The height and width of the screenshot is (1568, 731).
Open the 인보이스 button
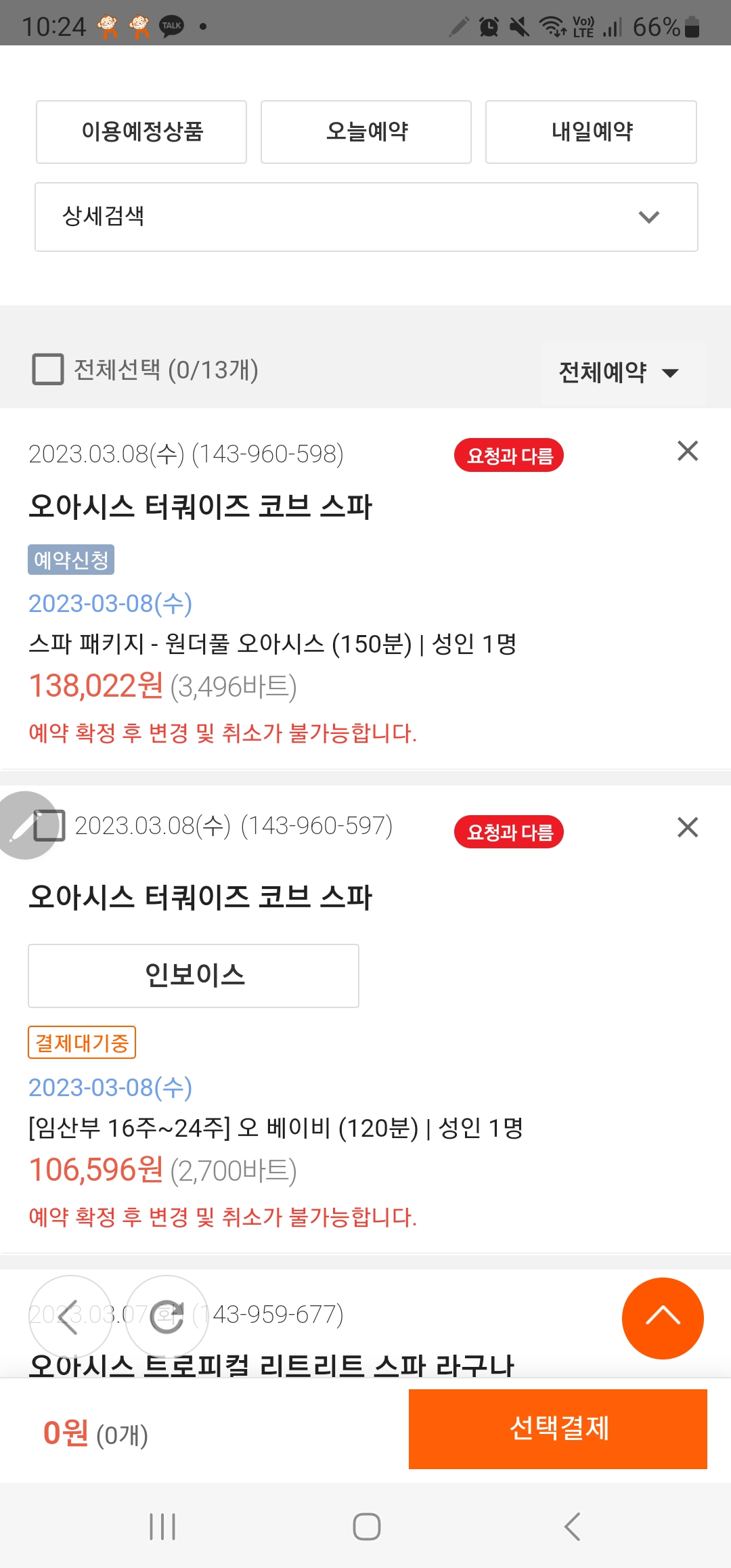tap(194, 976)
